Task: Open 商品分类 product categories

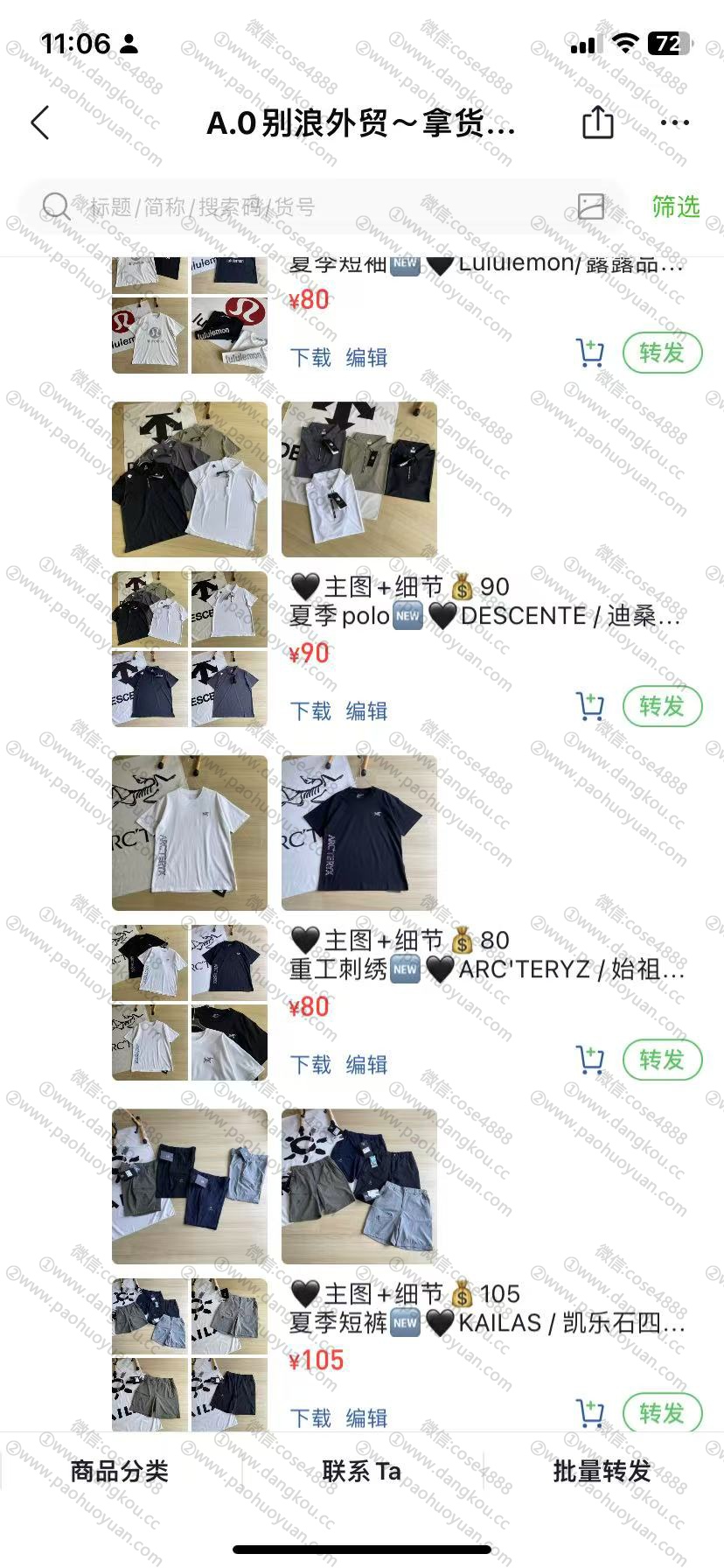Action: click(120, 1471)
